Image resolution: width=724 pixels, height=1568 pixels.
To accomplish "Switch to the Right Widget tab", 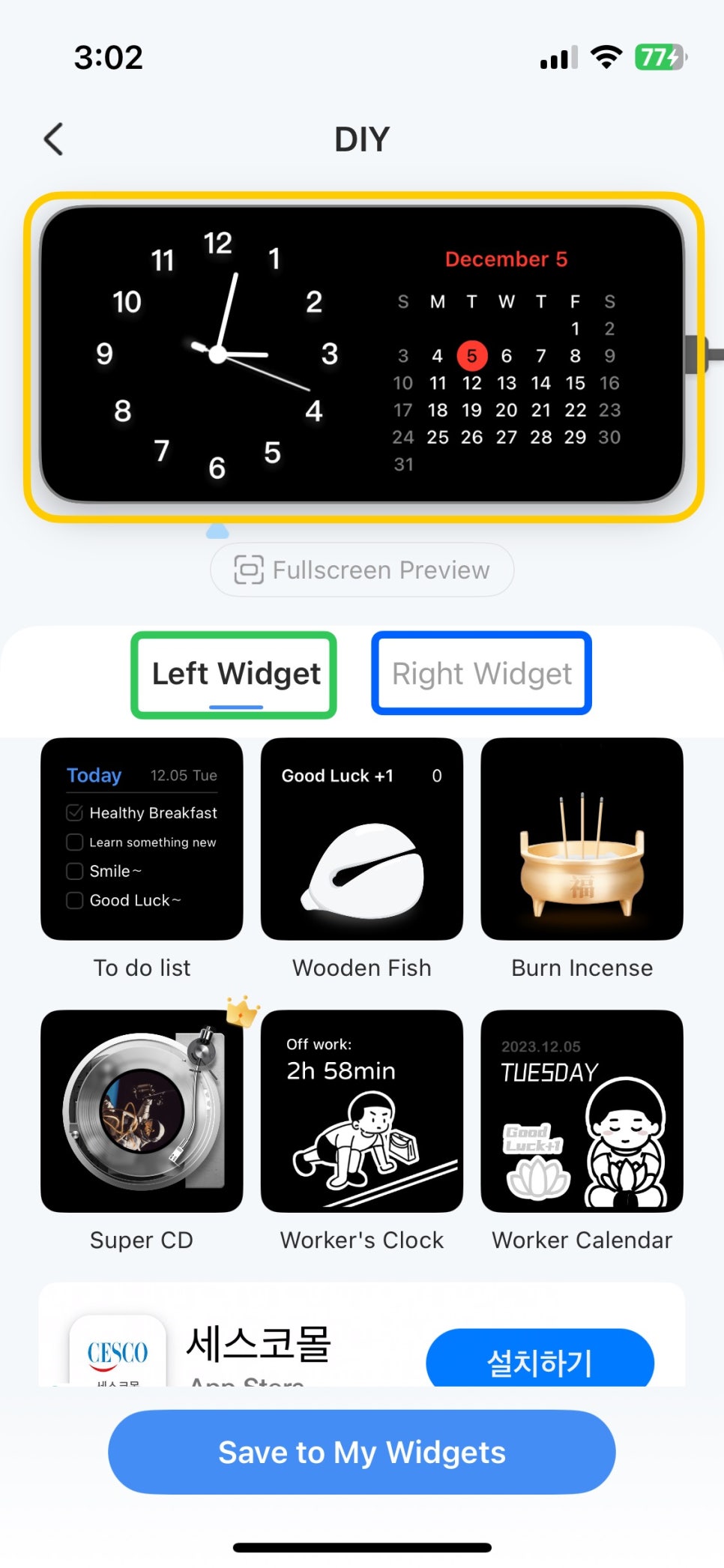I will click(481, 674).
